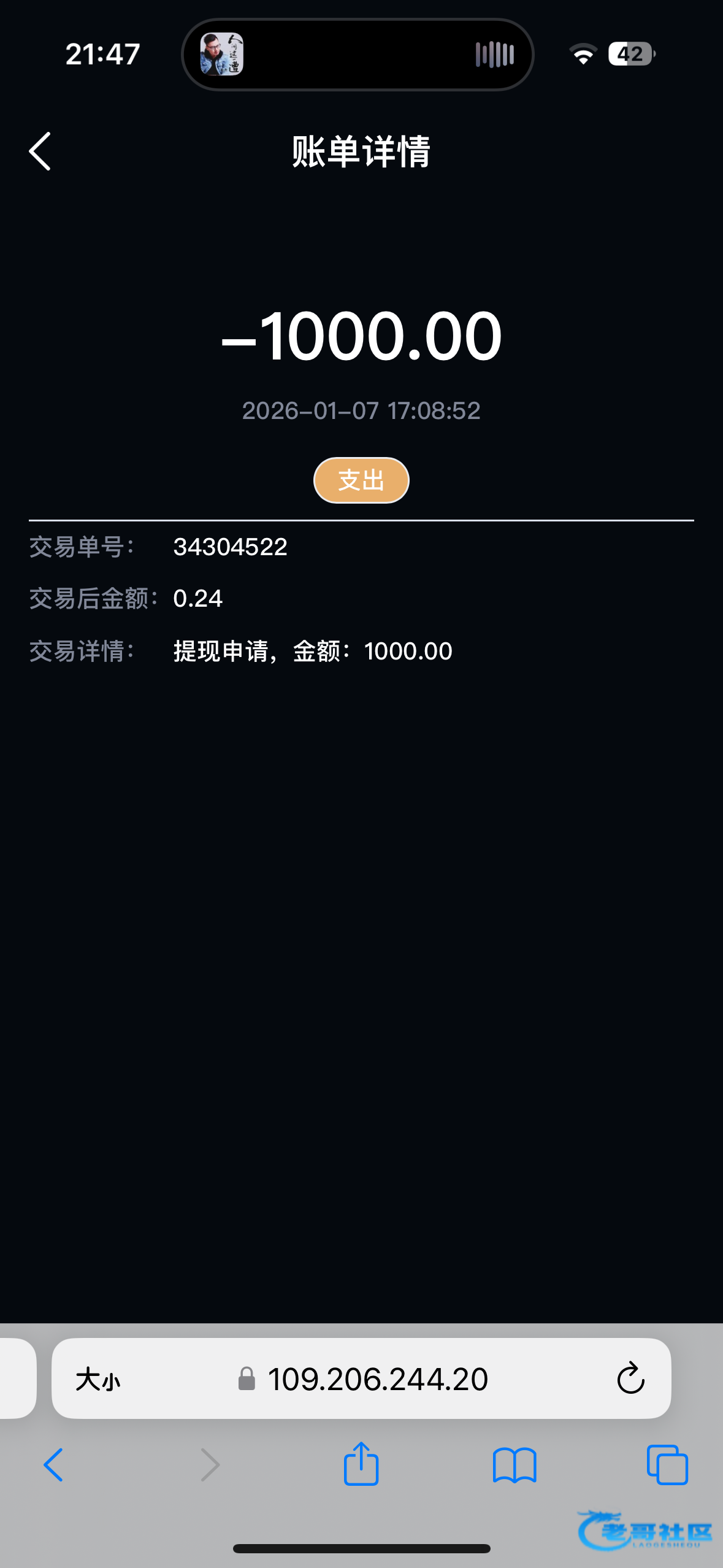The height and width of the screenshot is (1568, 723).
Task: Tap the address bar showing 109.206.244.20
Action: tap(377, 1380)
